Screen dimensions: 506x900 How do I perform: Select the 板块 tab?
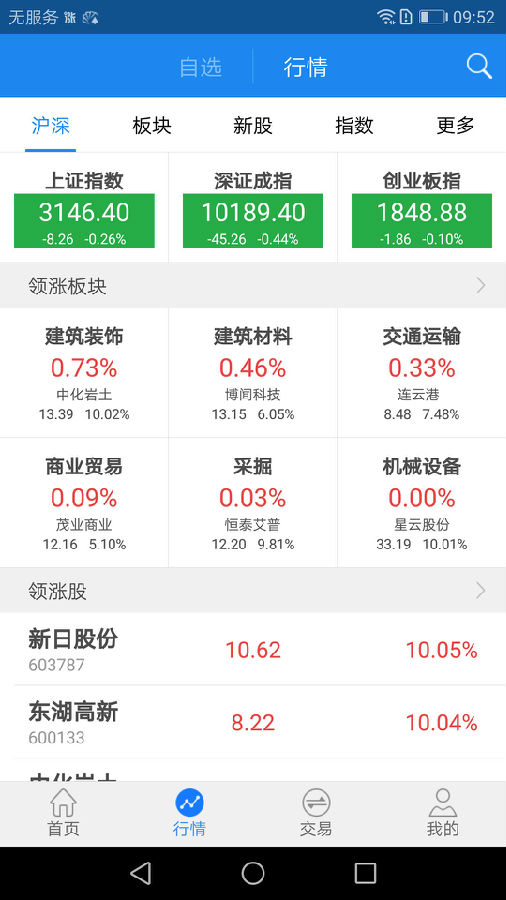coord(151,125)
